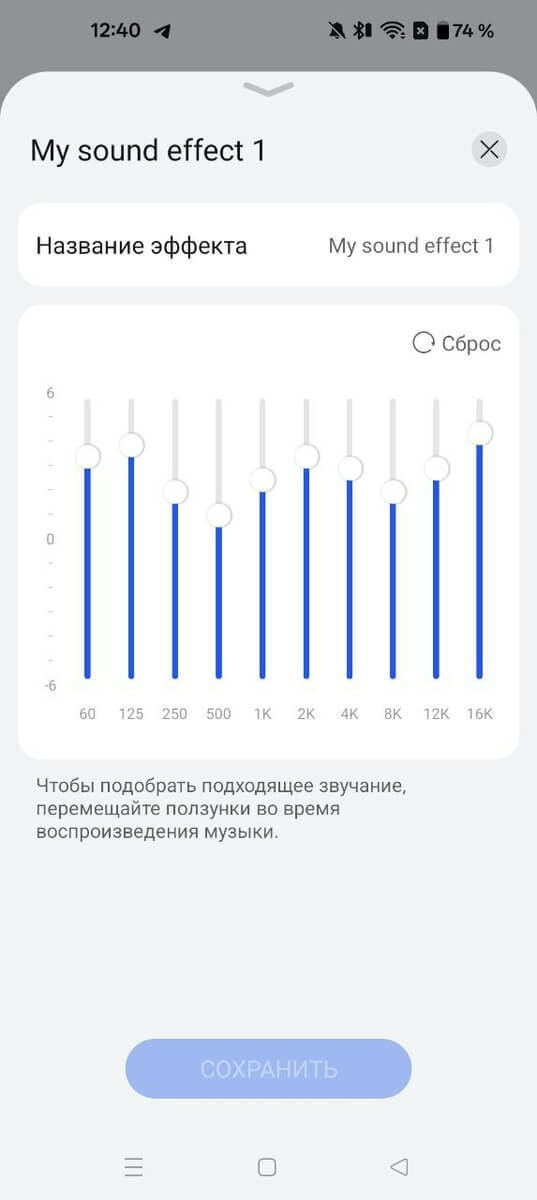Close the My sound effect 1 panel
Image resolution: width=537 pixels, height=1200 pixels.
489,150
